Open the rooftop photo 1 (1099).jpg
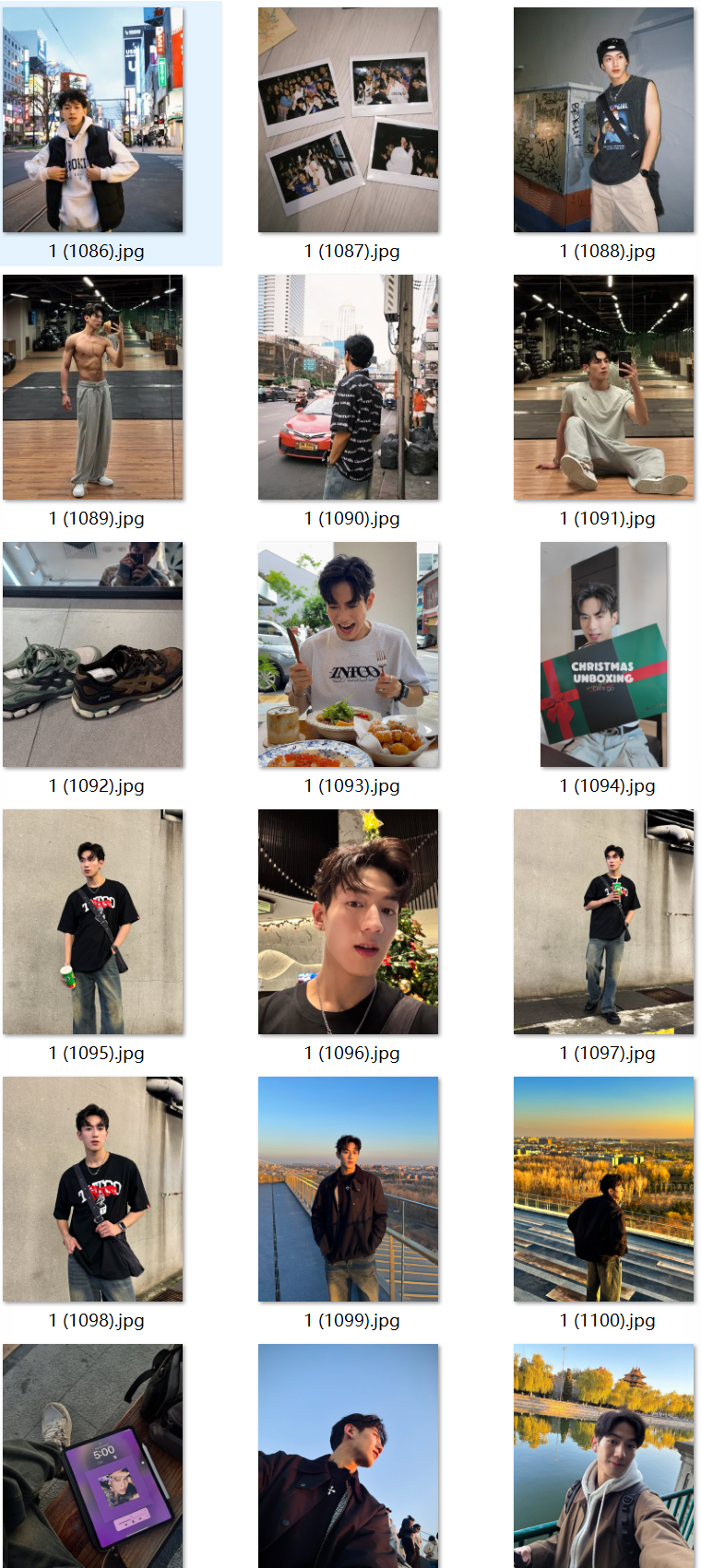Screen dimensions: 701x1568 pyautogui.click(x=348, y=1189)
